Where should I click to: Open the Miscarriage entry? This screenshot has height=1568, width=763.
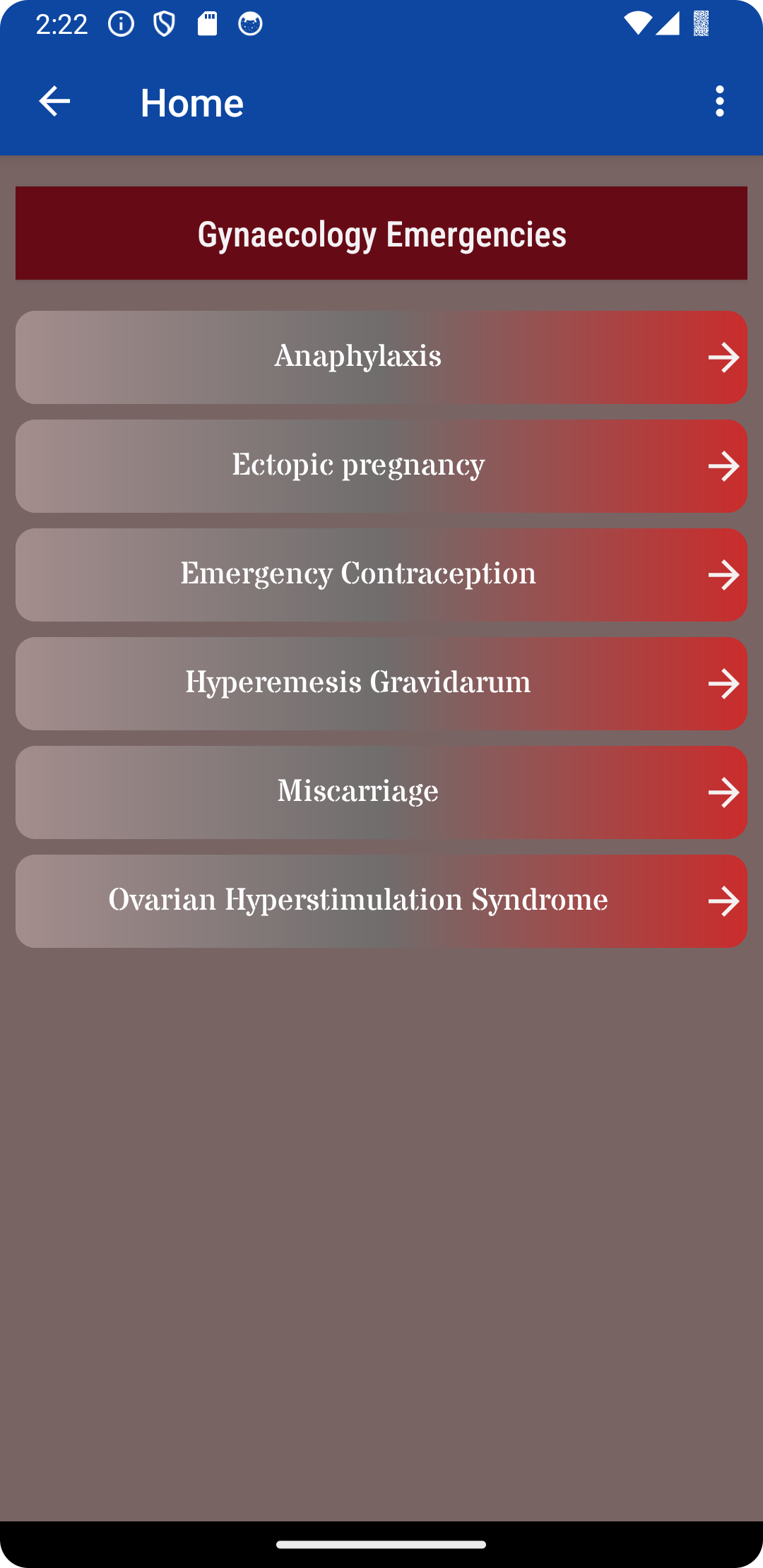pyautogui.click(x=381, y=792)
